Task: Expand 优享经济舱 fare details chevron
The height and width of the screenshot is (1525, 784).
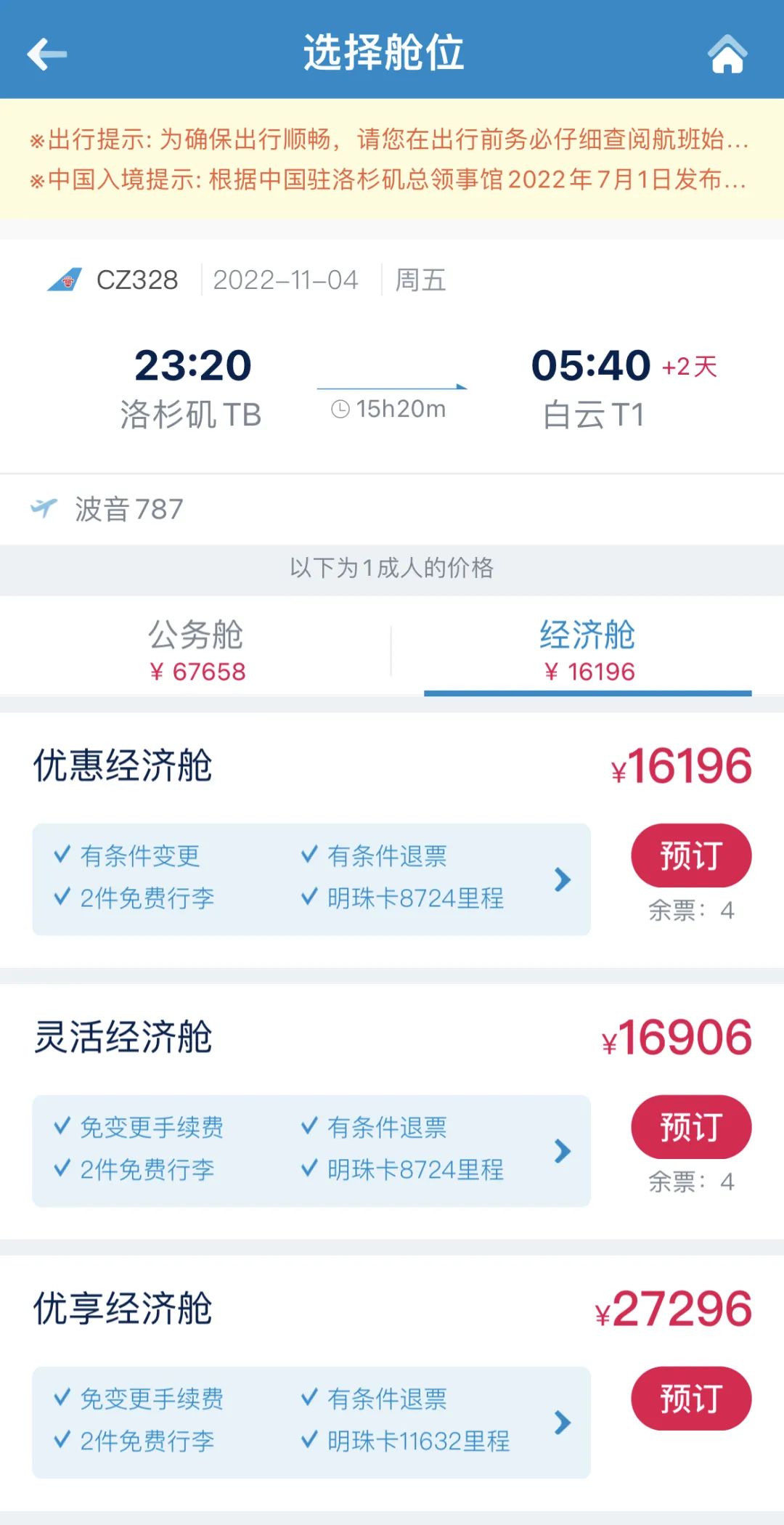Action: pyautogui.click(x=561, y=1421)
